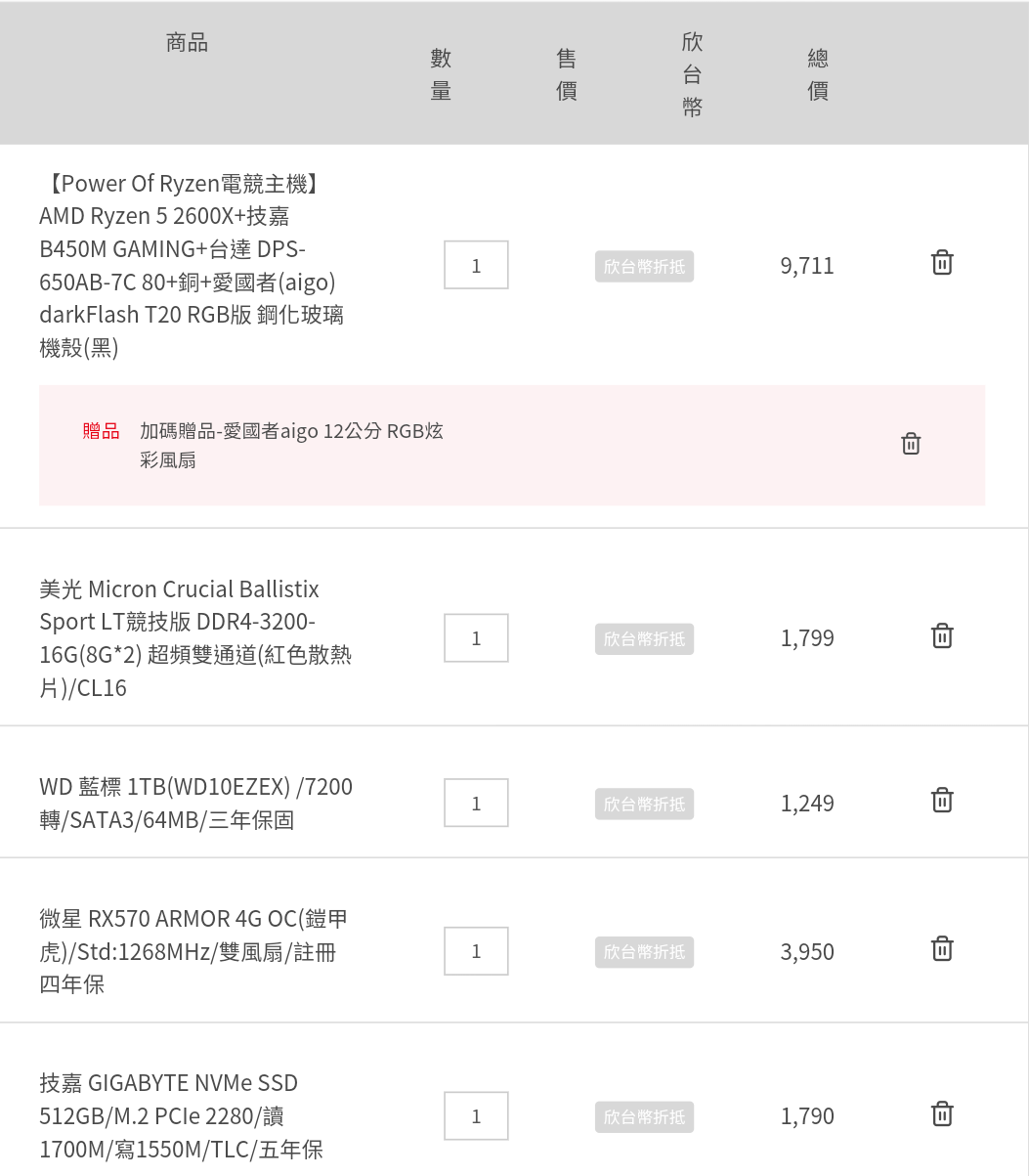The height and width of the screenshot is (1176, 1029).
Task: Remove the GIGABYTE NVMe SSD item
Action: pyautogui.click(x=942, y=1114)
